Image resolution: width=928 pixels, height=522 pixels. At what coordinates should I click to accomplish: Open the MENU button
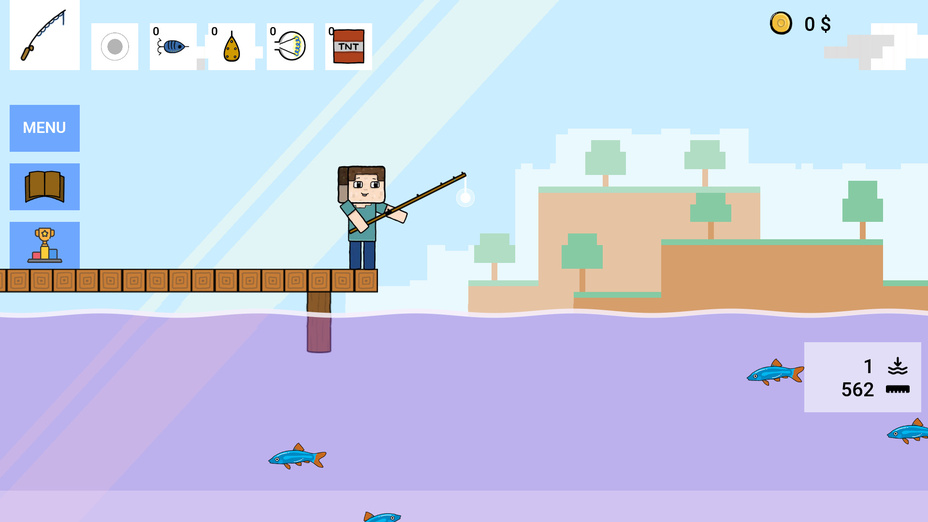pos(44,128)
